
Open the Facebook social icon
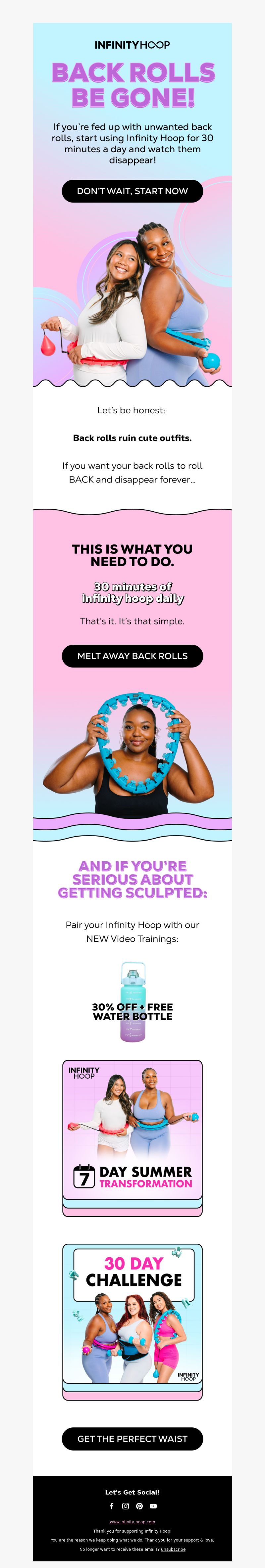tap(112, 1506)
